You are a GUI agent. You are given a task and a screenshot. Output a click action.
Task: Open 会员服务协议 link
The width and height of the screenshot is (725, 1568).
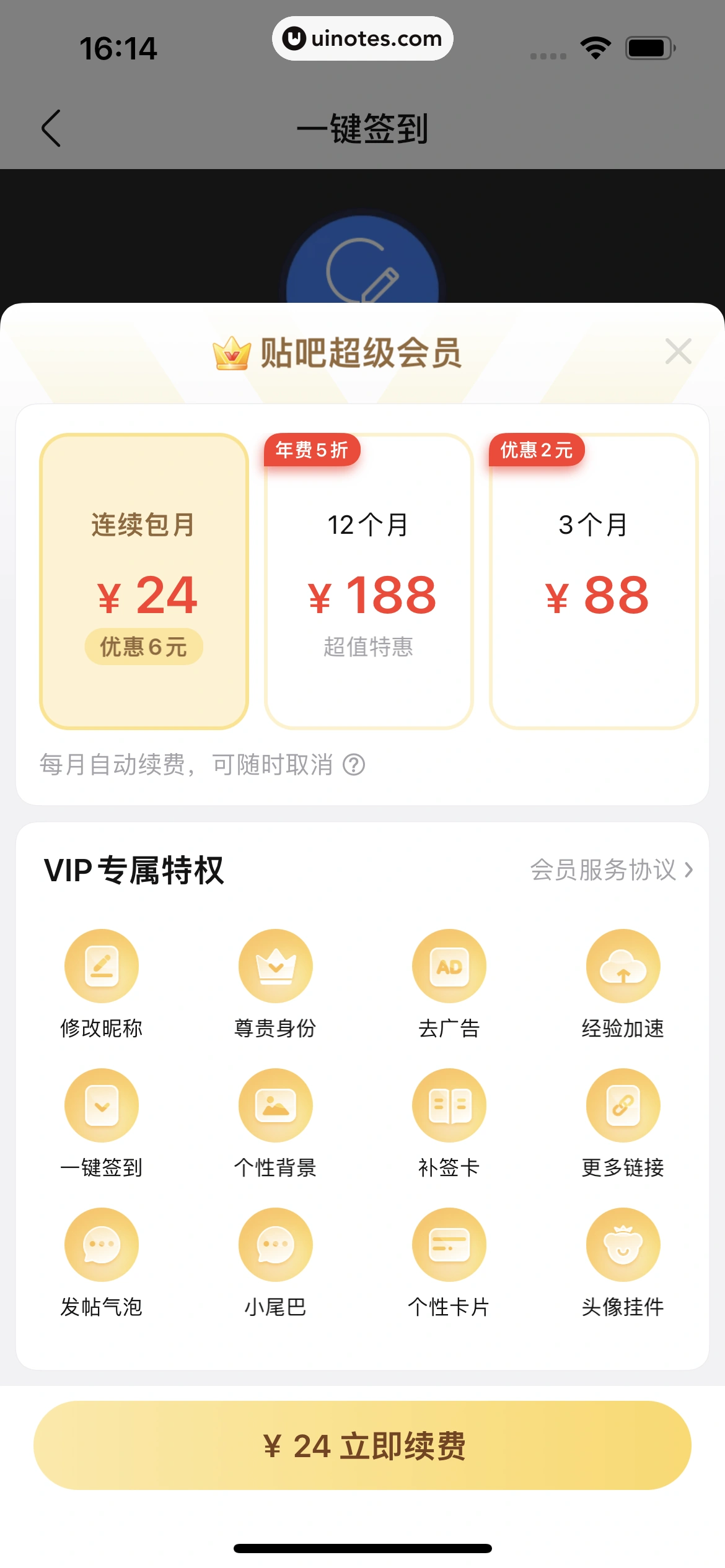tap(611, 870)
